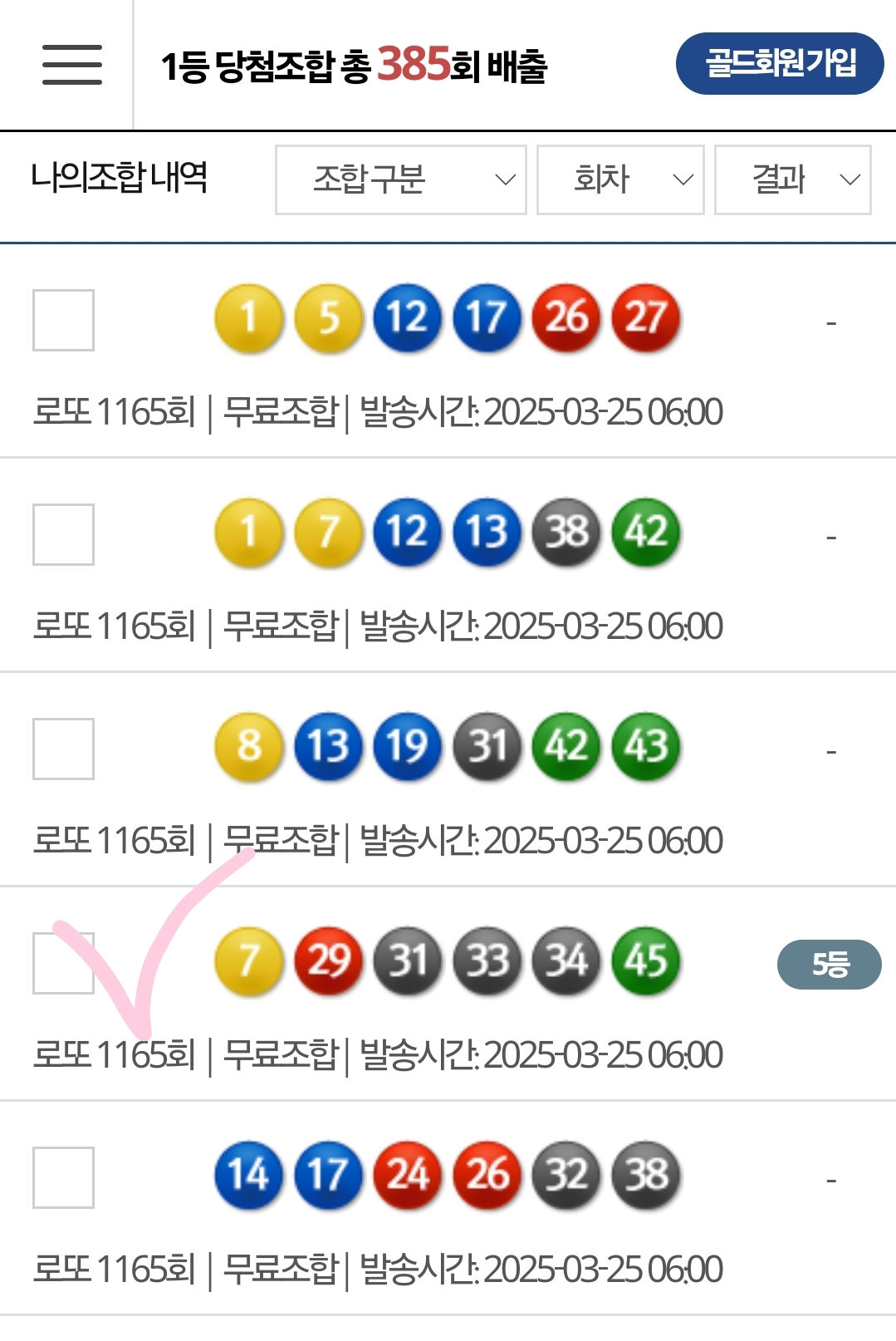Open the 회차 dropdown
Image resolution: width=896 pixels, height=1341 pixels.
(x=620, y=179)
